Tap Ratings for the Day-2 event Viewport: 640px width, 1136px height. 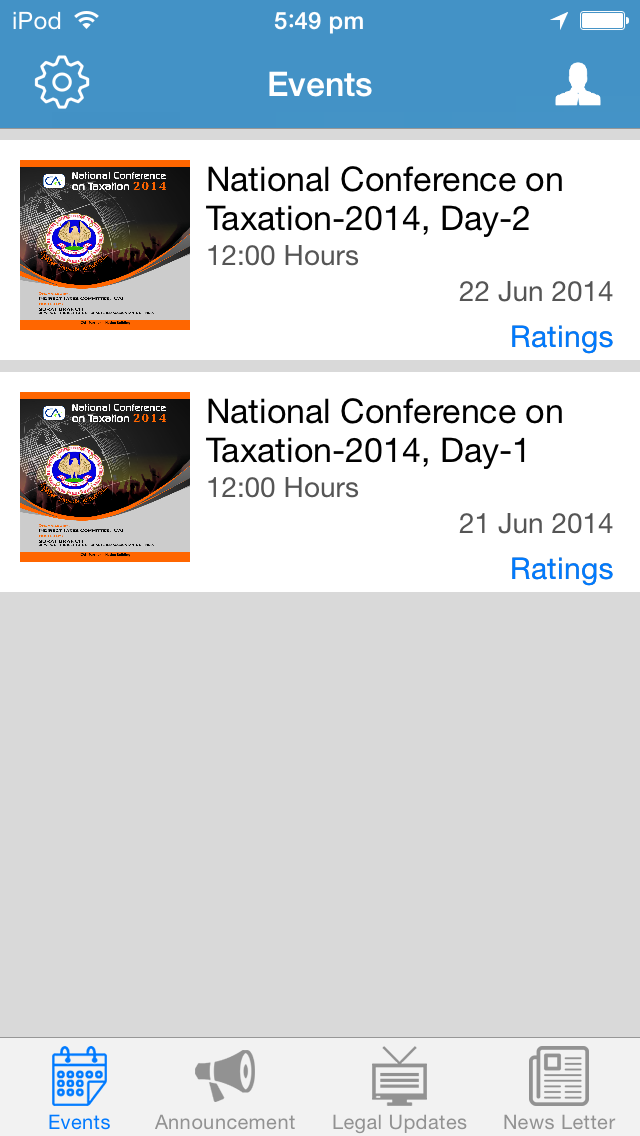562,337
